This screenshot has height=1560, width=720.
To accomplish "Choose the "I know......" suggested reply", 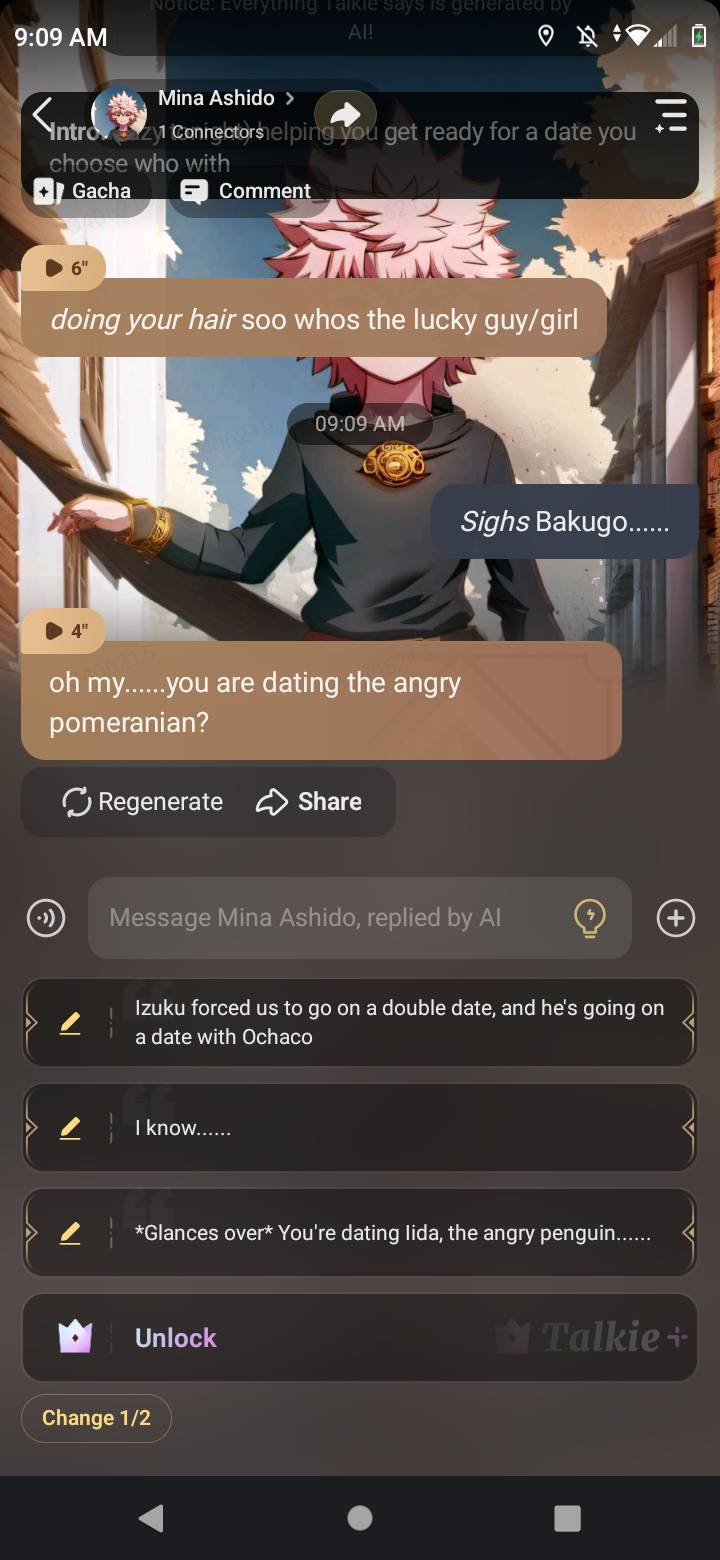I will click(x=400, y=1128).
